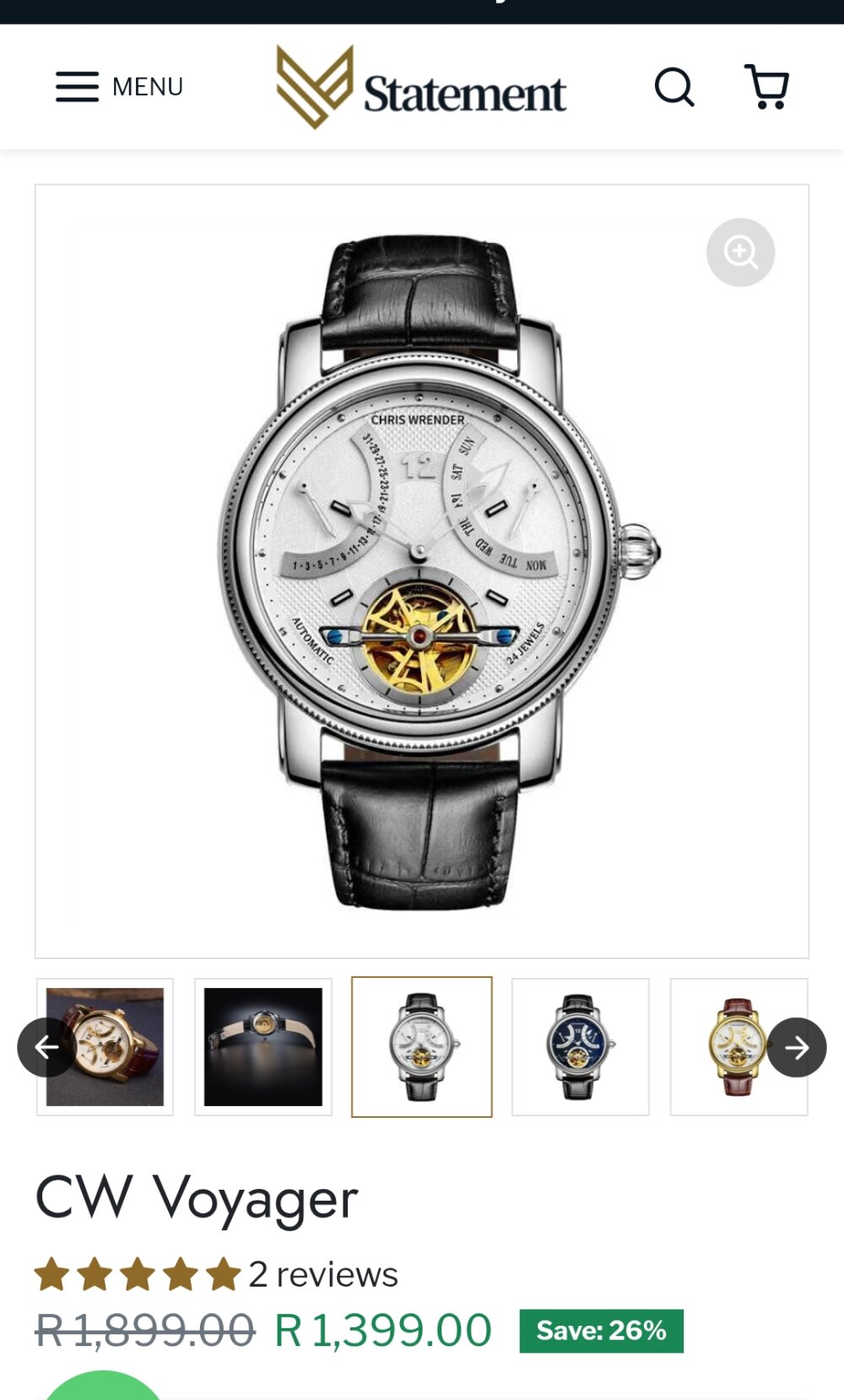This screenshot has height=1400, width=844.
Task: Select the silver watch with black strap thumbnail
Action: coord(421,1047)
